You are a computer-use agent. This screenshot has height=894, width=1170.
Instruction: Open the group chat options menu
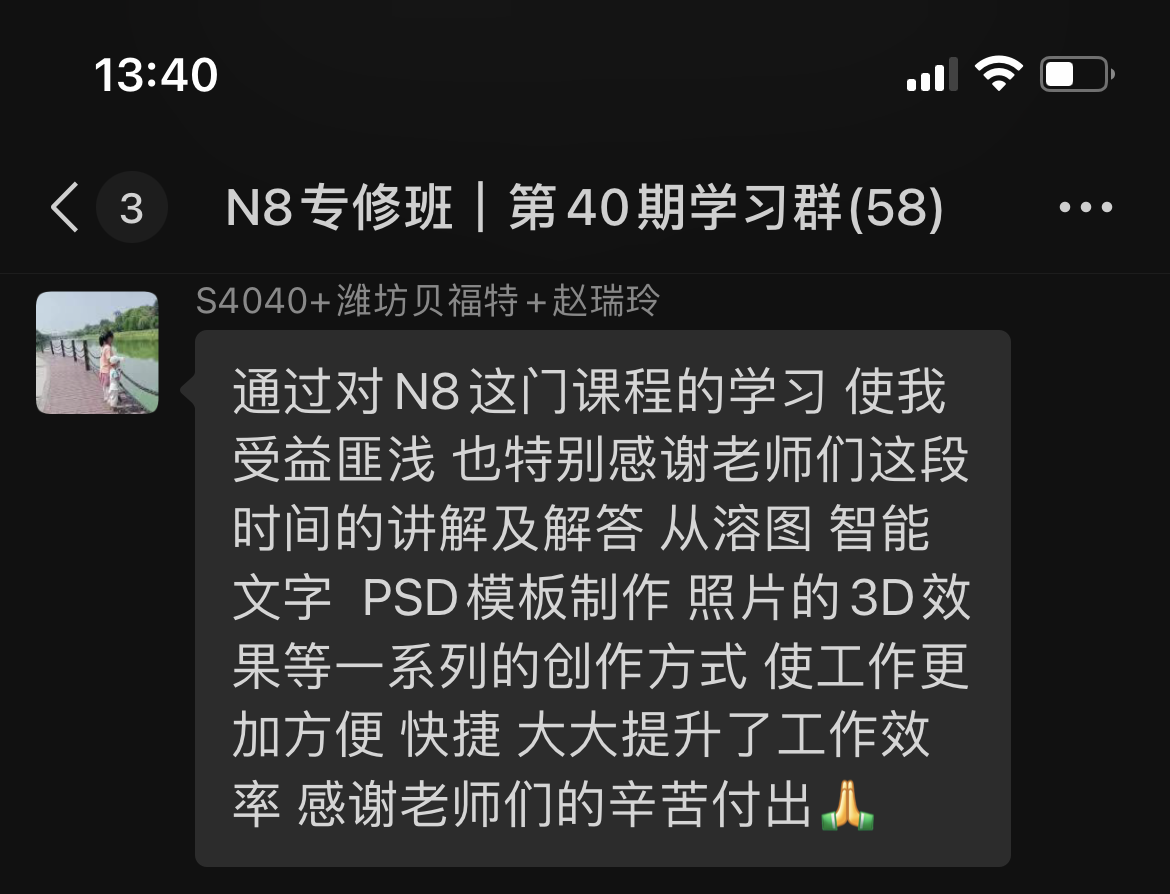click(x=1085, y=208)
